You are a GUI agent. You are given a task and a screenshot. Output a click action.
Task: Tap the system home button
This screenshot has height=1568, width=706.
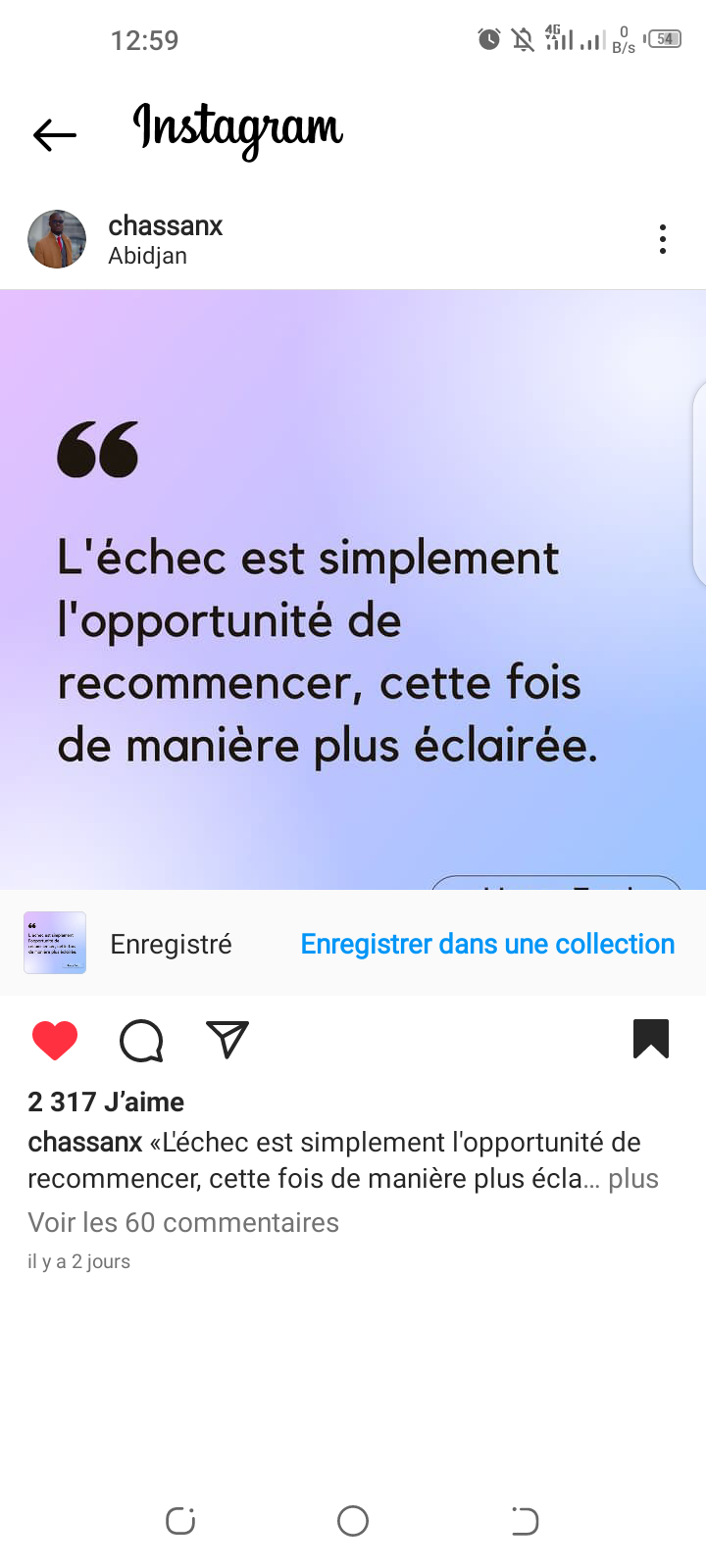pyautogui.click(x=353, y=1521)
